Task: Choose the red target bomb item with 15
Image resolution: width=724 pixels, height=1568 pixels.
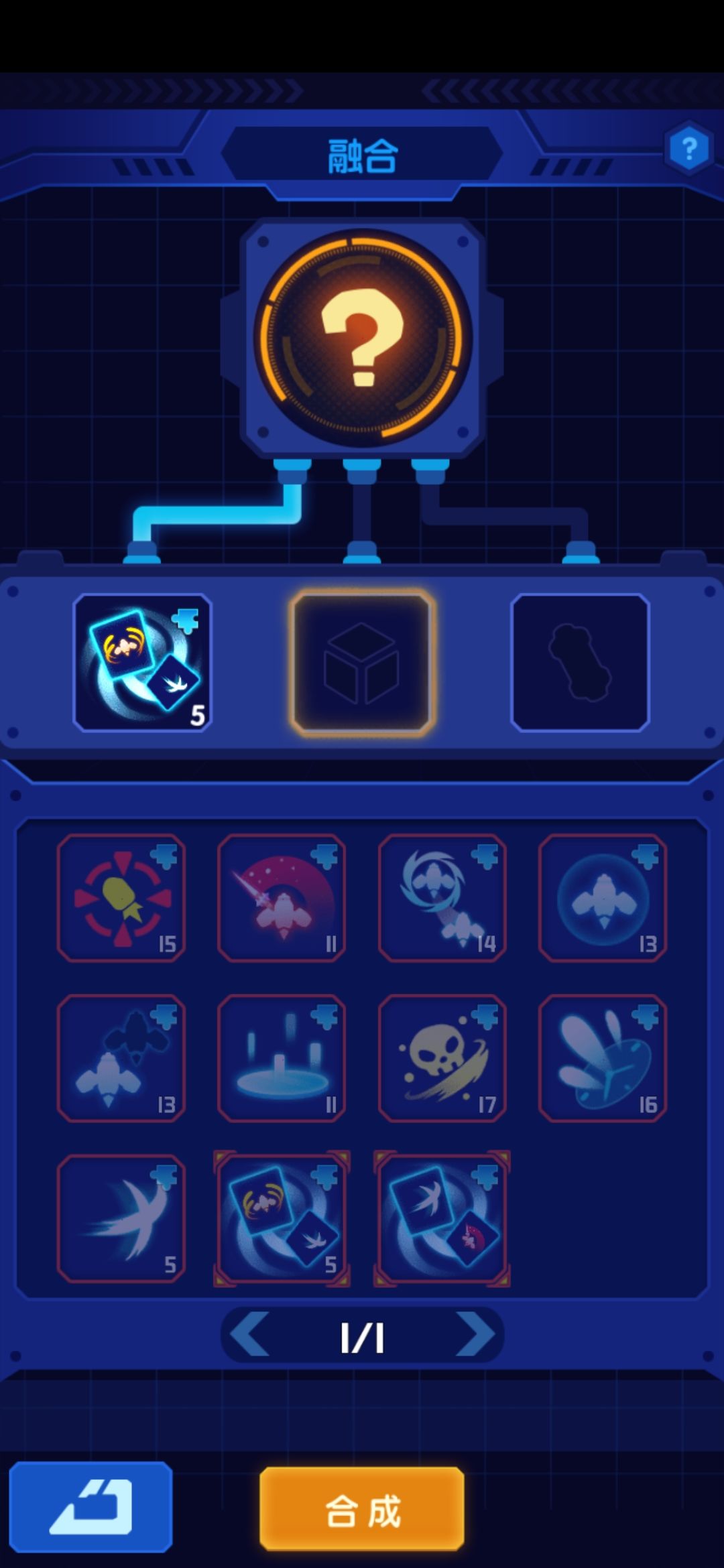Action: click(121, 898)
